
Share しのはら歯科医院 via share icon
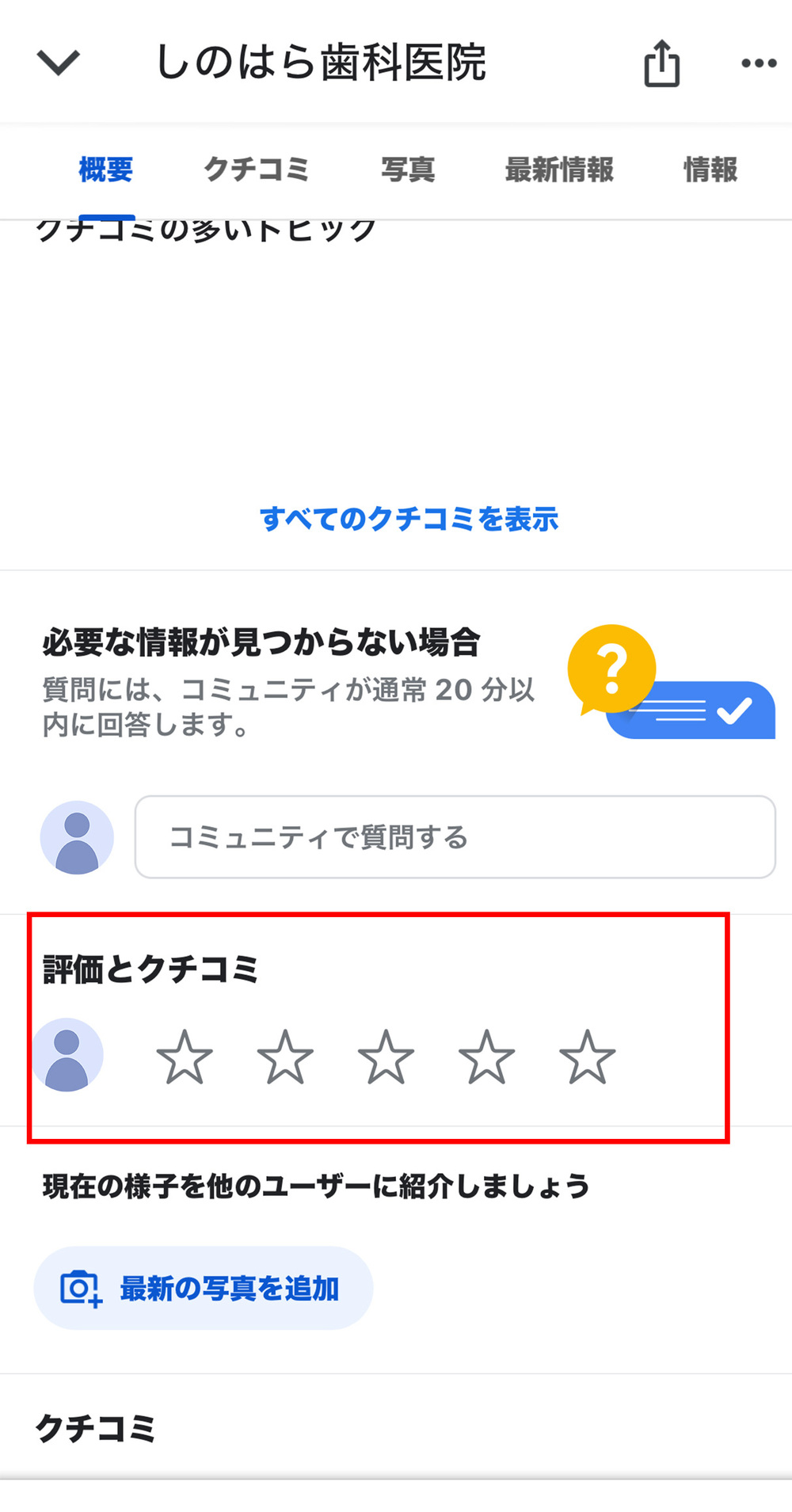pyautogui.click(x=661, y=63)
